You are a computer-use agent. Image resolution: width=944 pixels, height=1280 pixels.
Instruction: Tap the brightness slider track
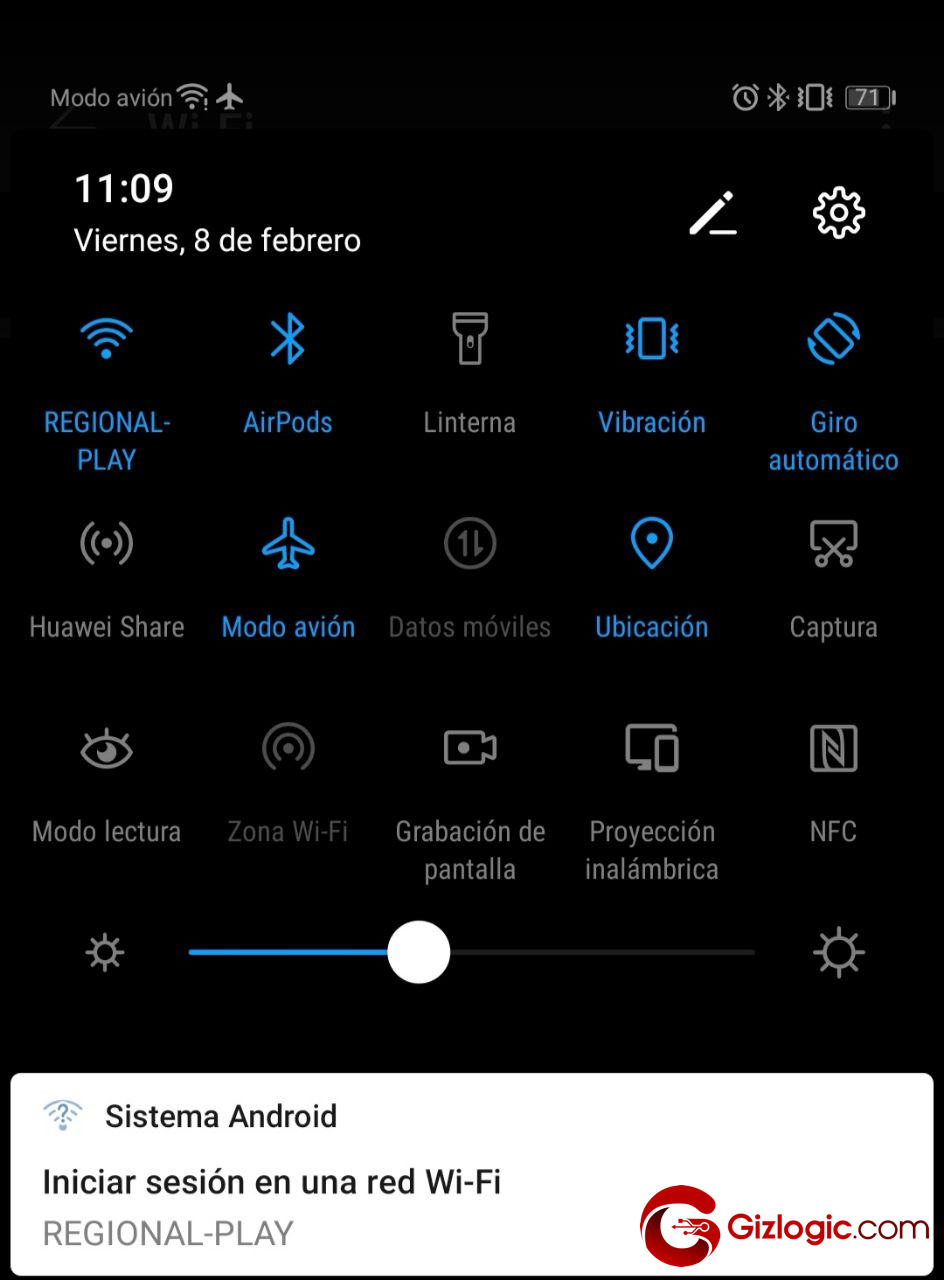click(x=600, y=952)
